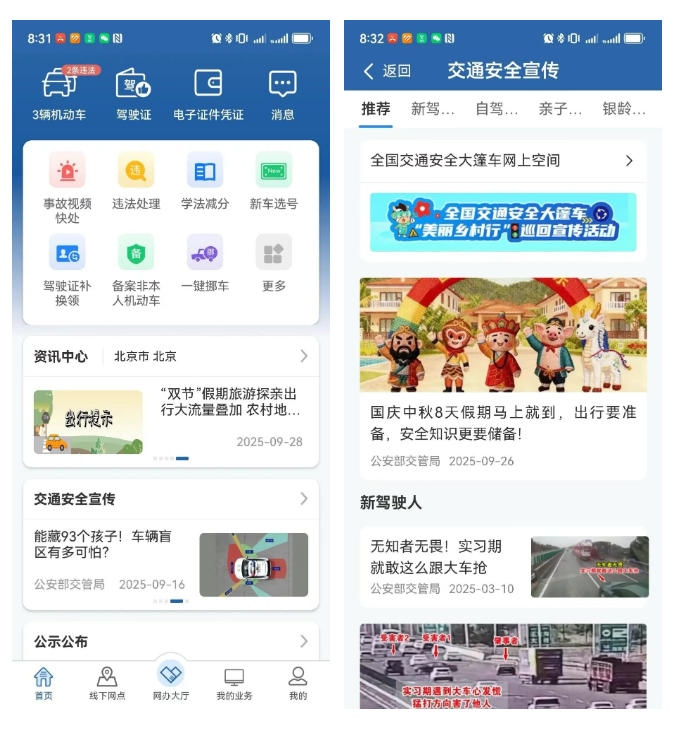
Task: Open the "双节"假期旅游探亲 news article
Action: tap(230, 402)
